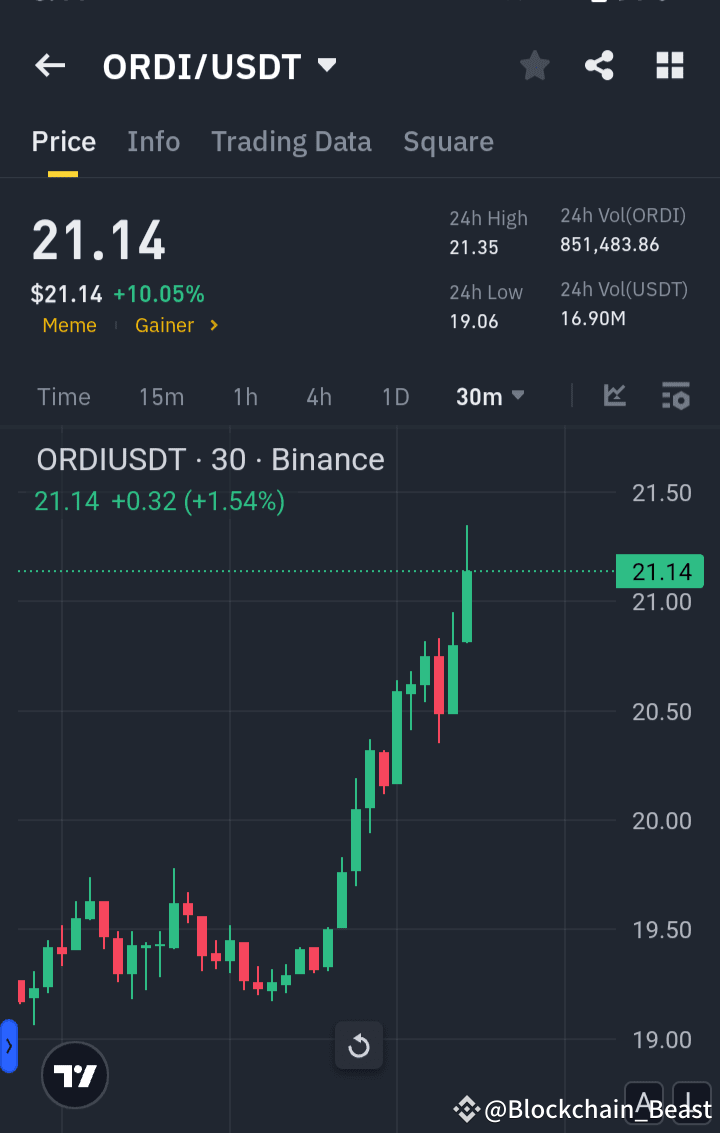This screenshot has width=720, height=1133.
Task: Tap the back arrow
Action: tap(49, 66)
